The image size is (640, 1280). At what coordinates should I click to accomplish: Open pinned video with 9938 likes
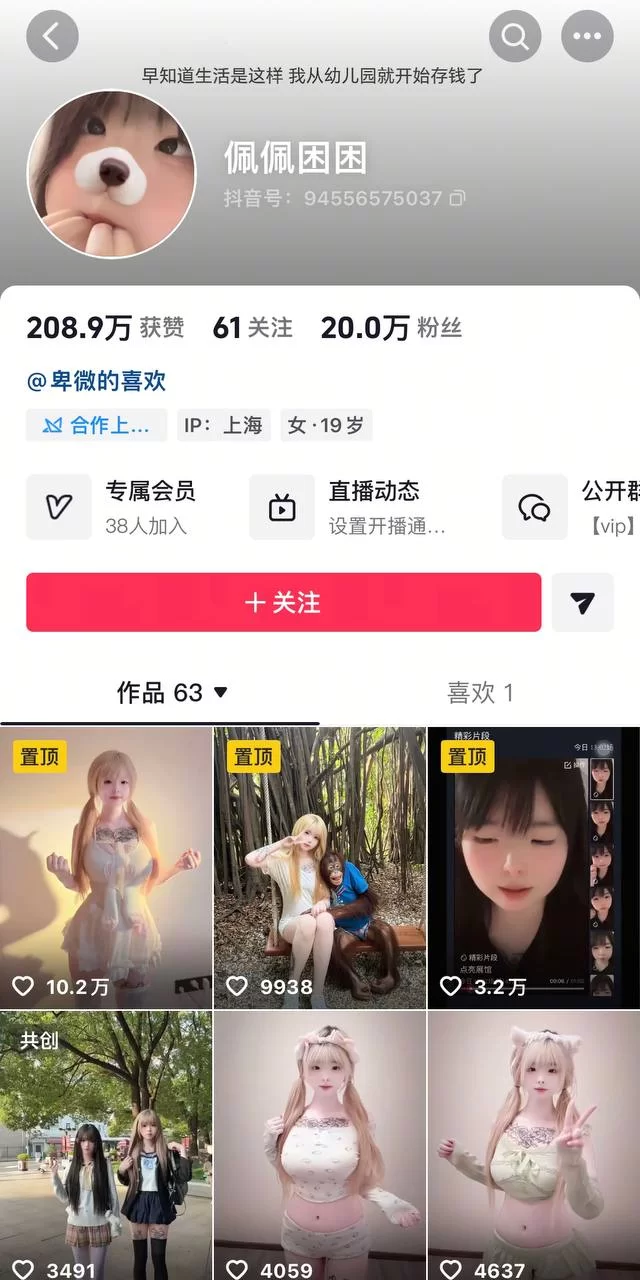pyautogui.click(x=320, y=867)
